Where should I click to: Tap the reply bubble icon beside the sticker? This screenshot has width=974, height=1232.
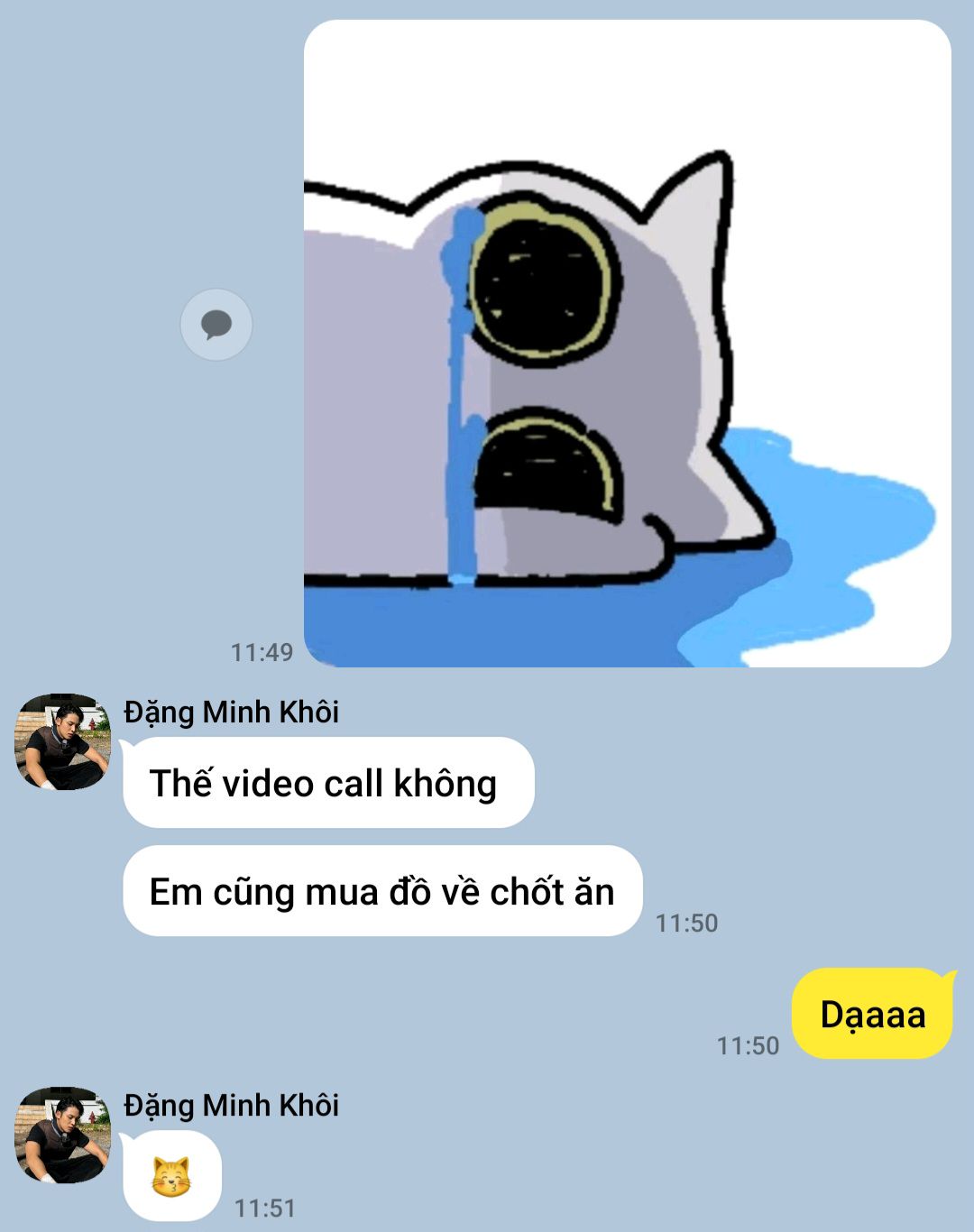216,325
